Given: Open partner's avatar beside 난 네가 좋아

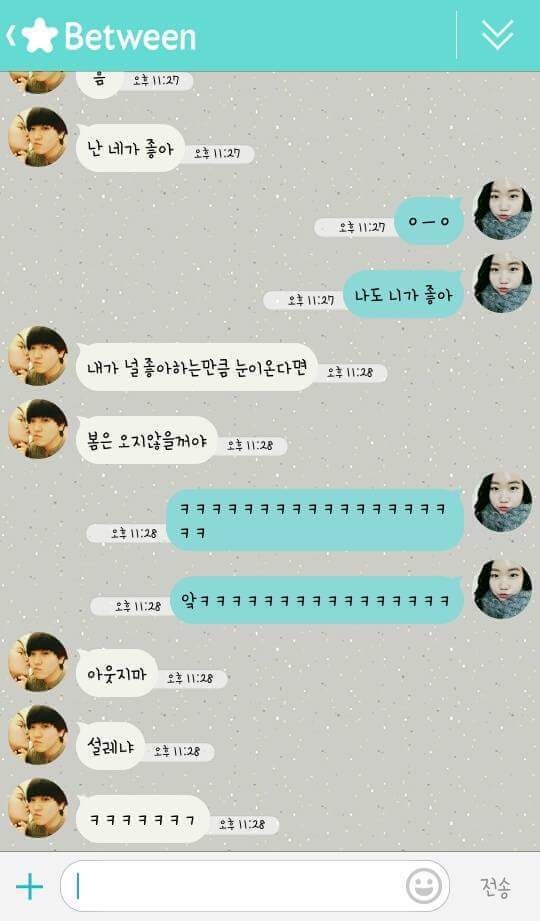Looking at the screenshot, I should (38, 137).
